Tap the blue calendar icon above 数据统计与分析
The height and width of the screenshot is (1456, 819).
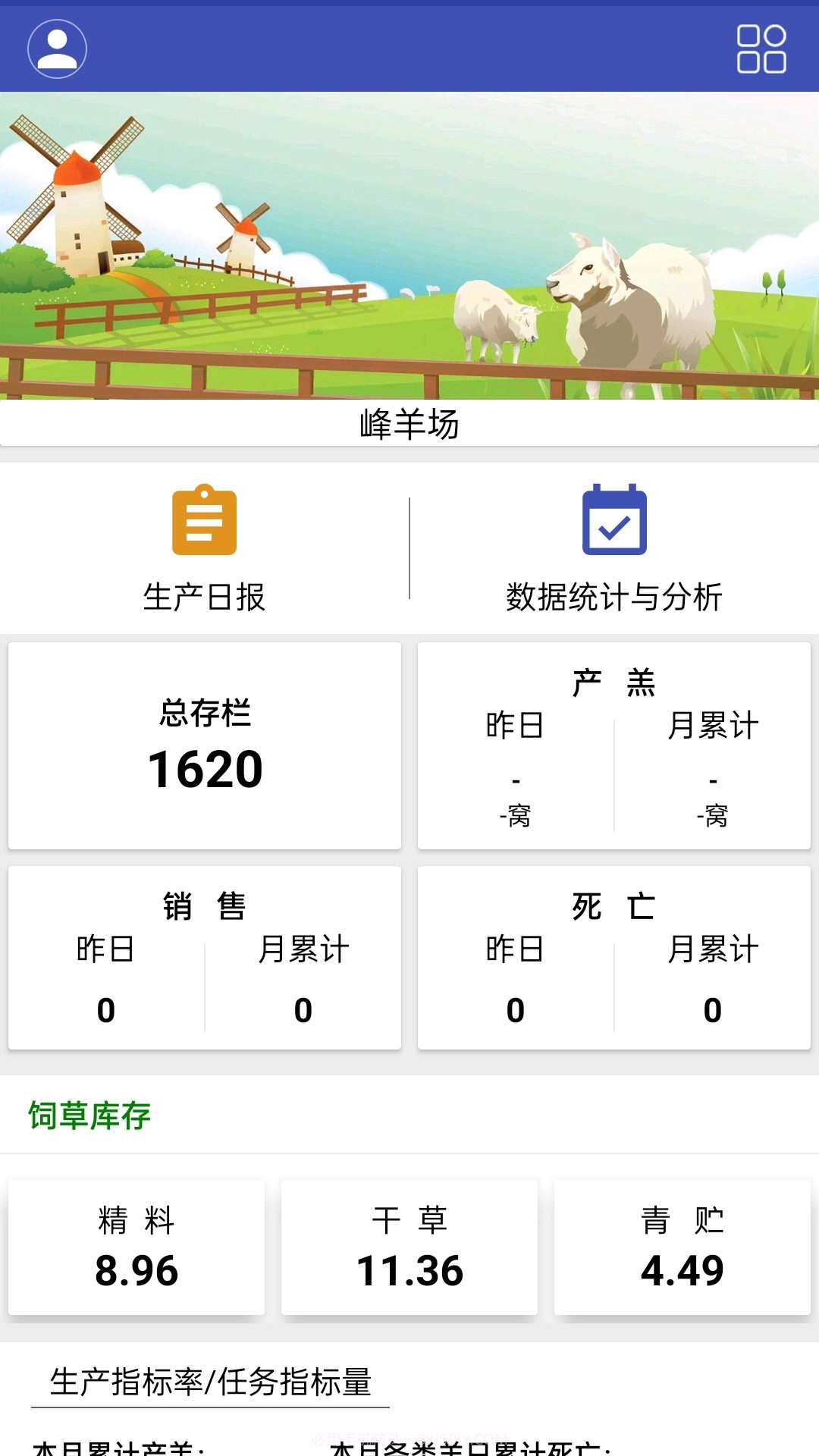(614, 523)
